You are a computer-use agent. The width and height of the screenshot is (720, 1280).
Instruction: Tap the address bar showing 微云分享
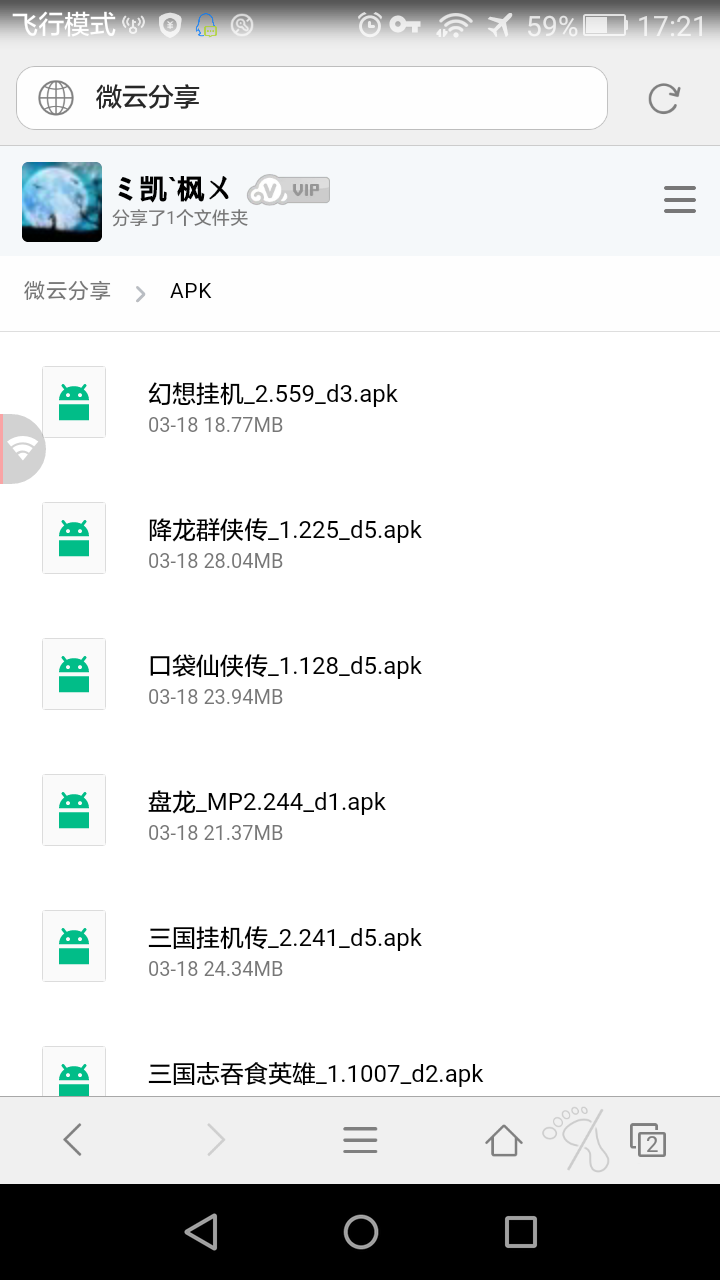(312, 98)
